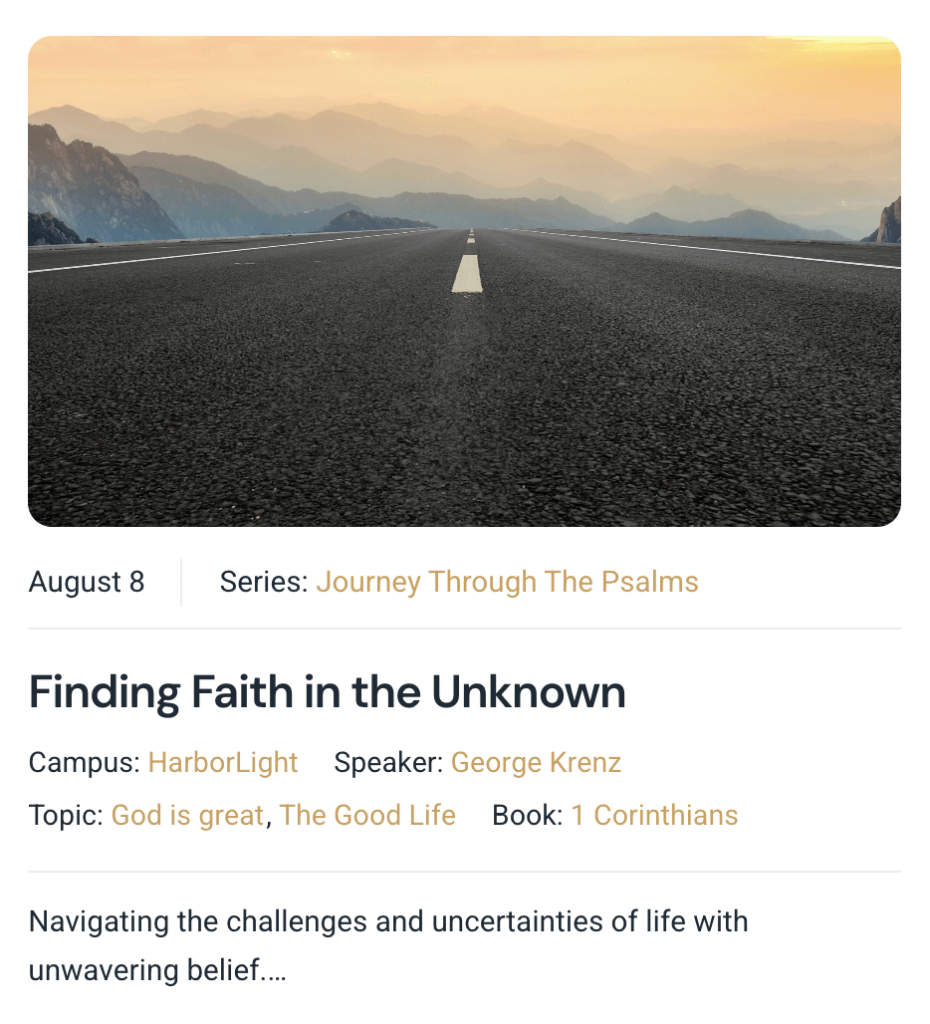The width and height of the screenshot is (930, 1024).
Task: View sermons by speaker George Krenz
Action: click(535, 763)
